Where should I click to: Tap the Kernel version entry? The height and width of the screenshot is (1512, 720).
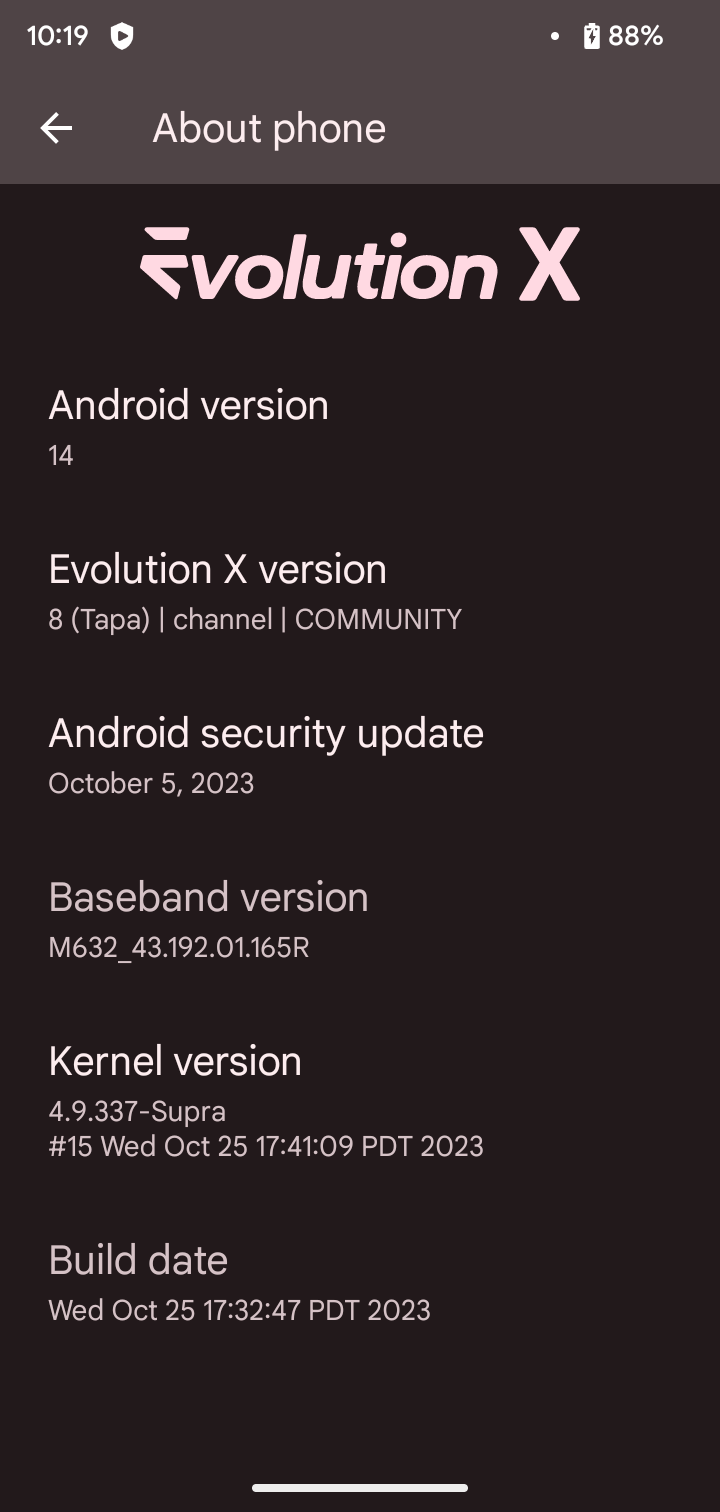click(x=175, y=1060)
